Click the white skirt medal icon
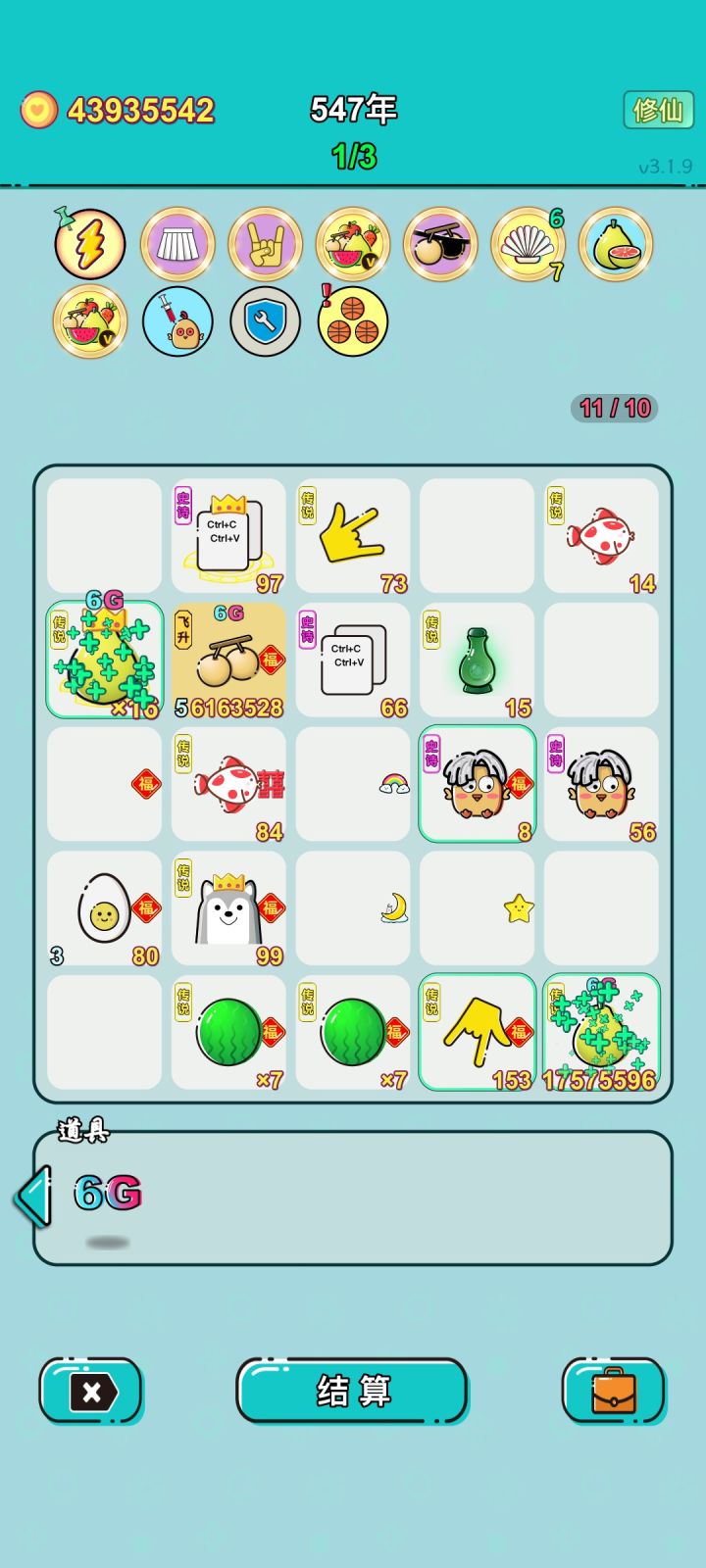Image resolution: width=706 pixels, height=1568 pixels. [177, 244]
